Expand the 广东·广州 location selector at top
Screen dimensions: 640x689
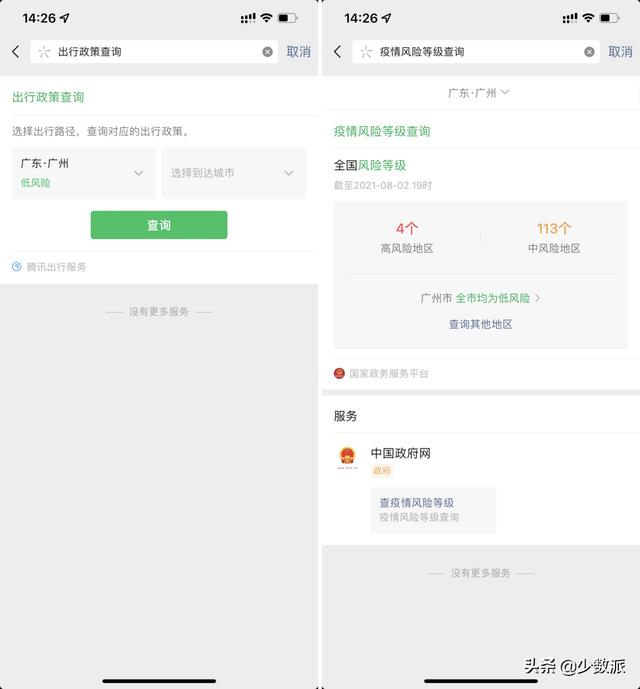pos(478,93)
